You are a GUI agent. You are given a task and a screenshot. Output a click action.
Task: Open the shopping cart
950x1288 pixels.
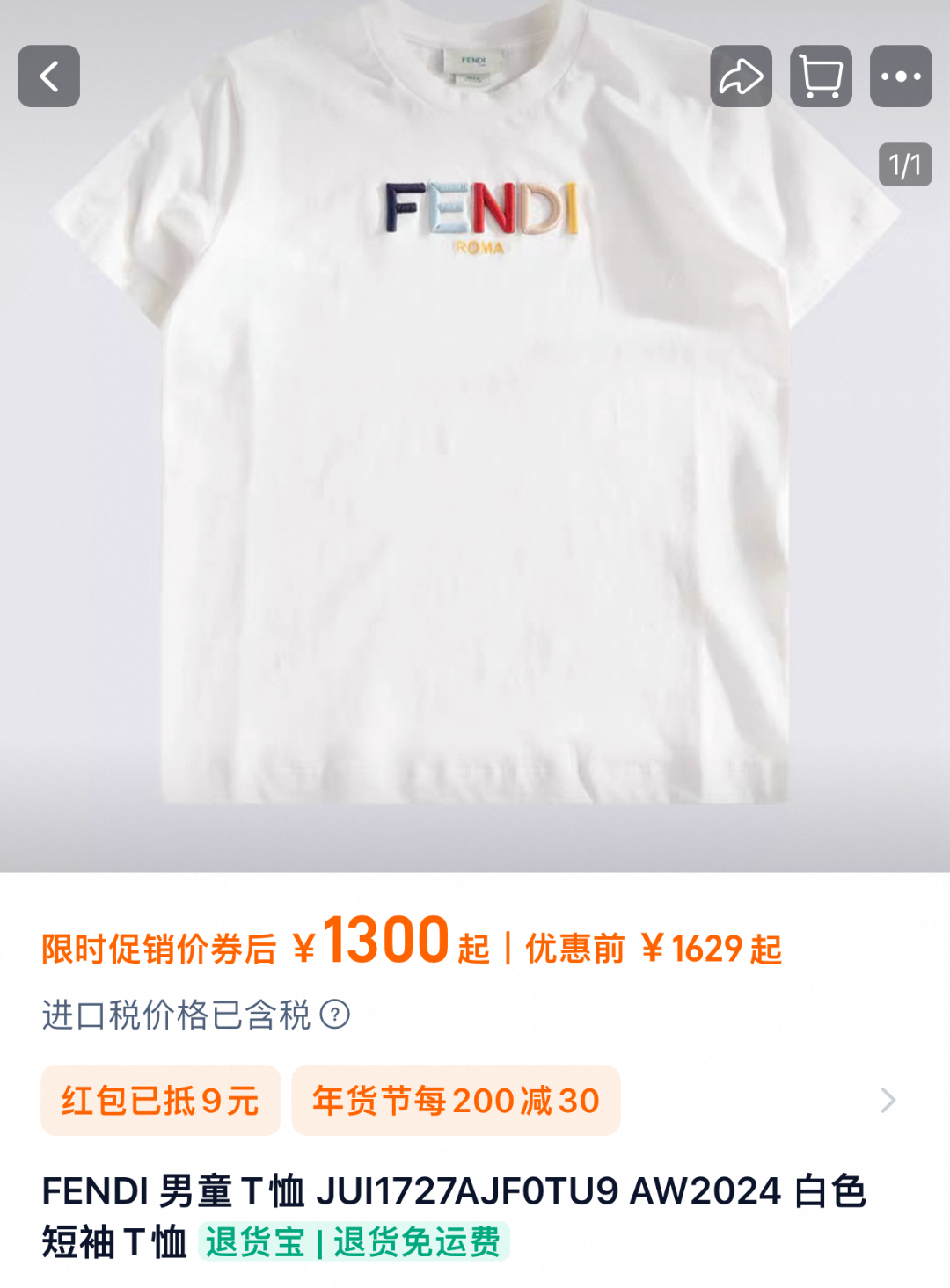click(x=821, y=76)
